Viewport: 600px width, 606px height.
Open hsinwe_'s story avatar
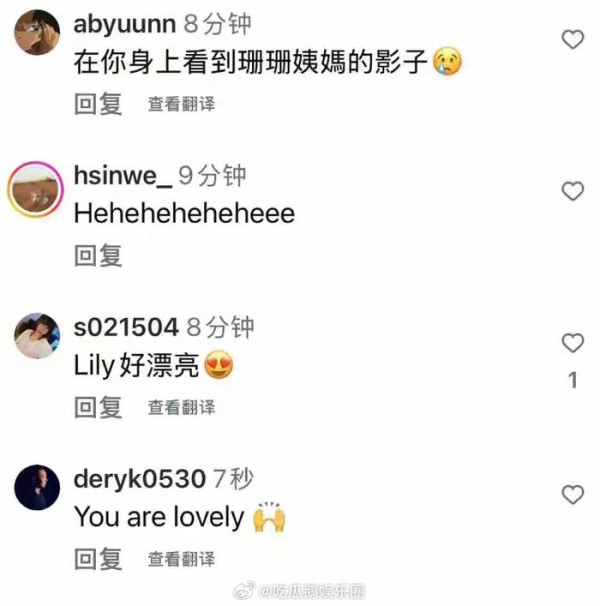pos(37,186)
